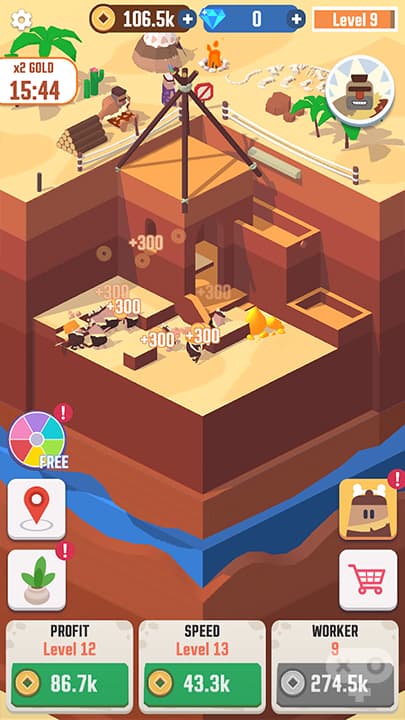Tap the x2 GOLD timer boost
This screenshot has width=405, height=720.
point(37,81)
